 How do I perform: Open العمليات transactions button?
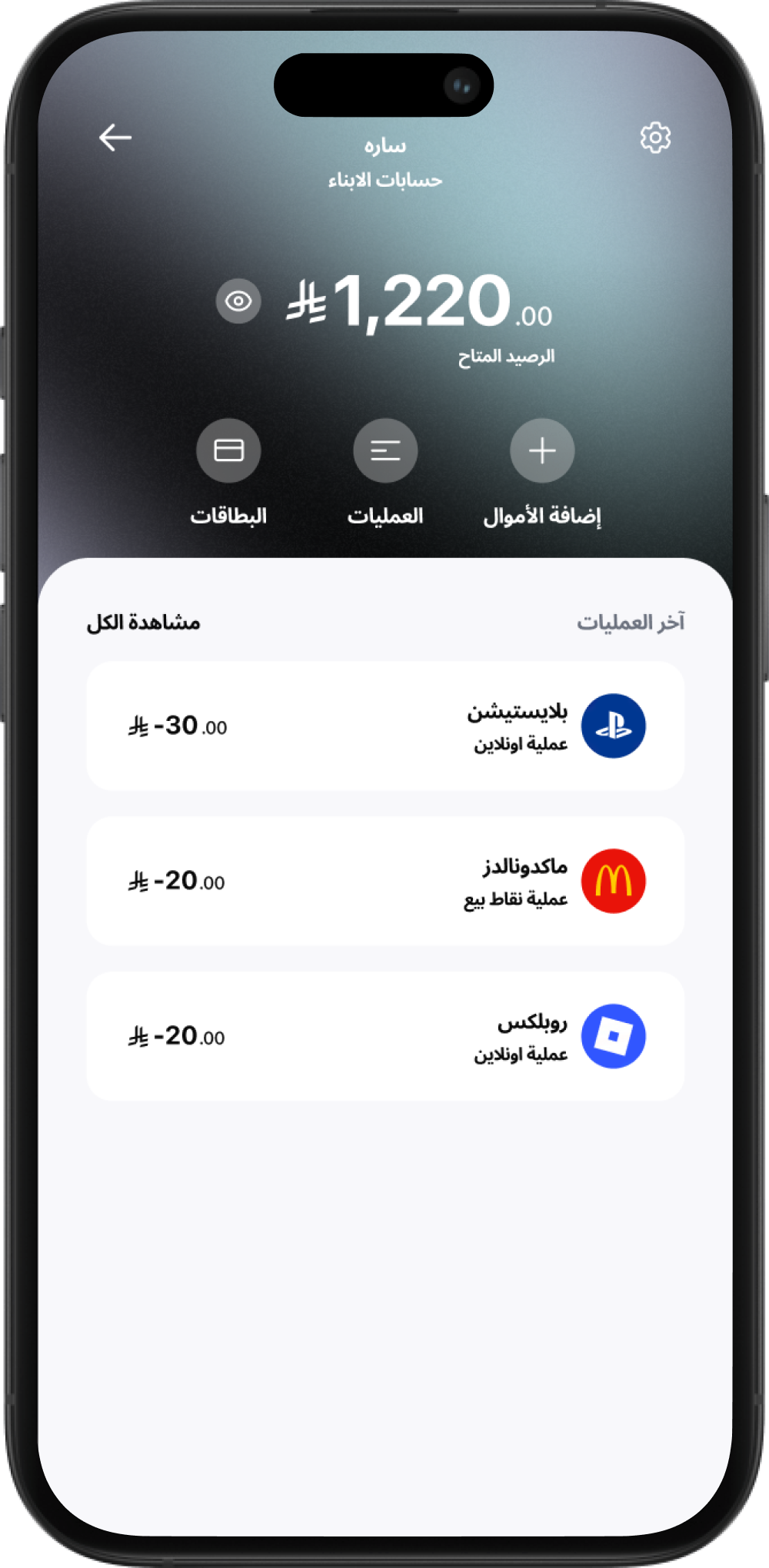pos(385,450)
